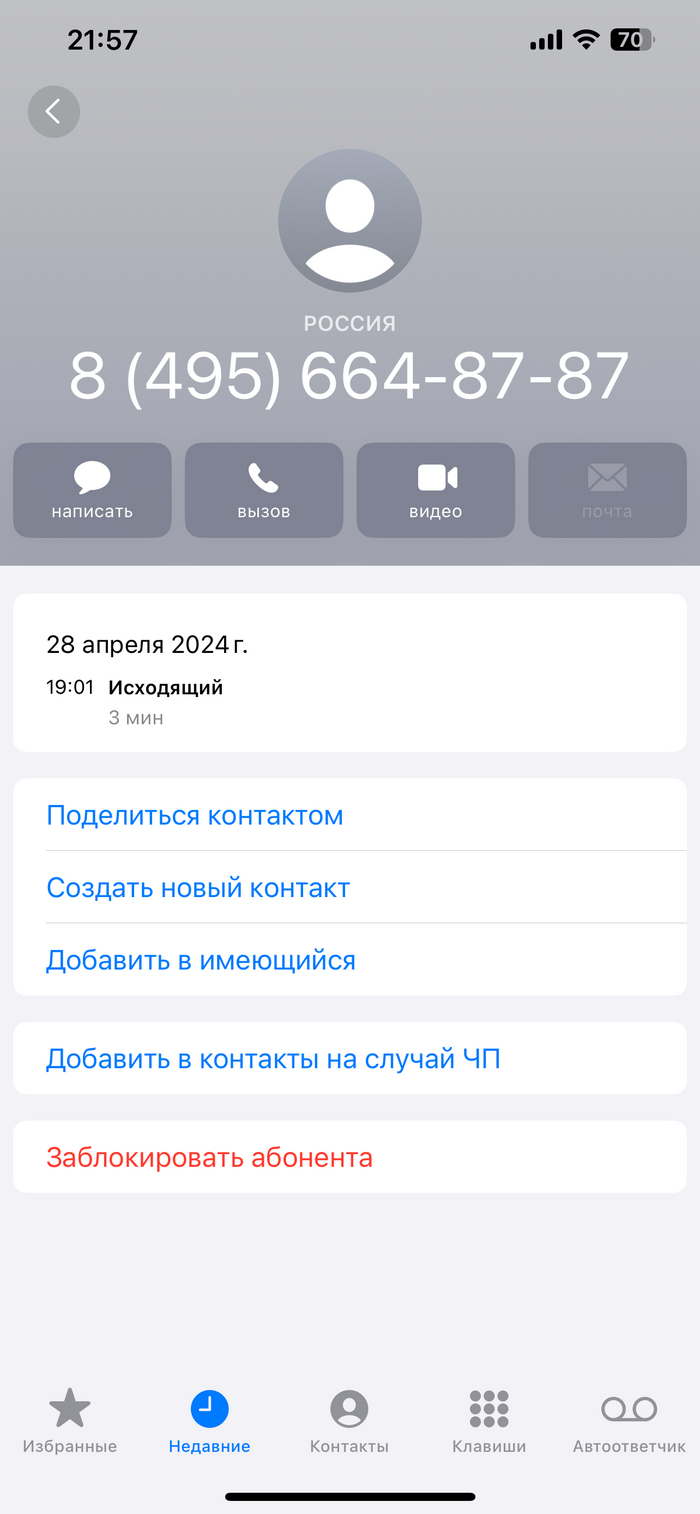Call the number with «вызов» button
Image resolution: width=700 pixels, height=1514 pixels.
tap(264, 490)
